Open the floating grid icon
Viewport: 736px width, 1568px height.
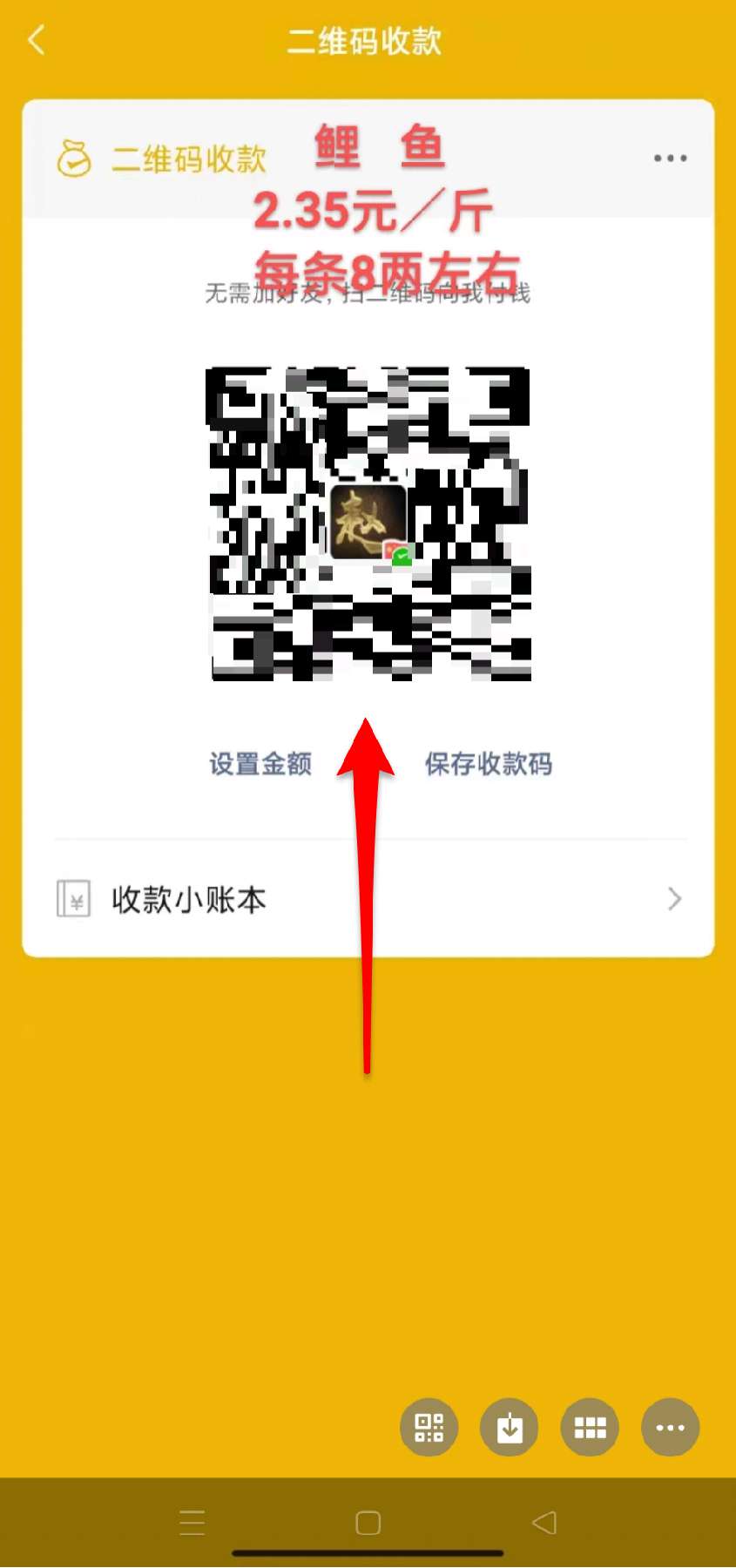(590, 1428)
